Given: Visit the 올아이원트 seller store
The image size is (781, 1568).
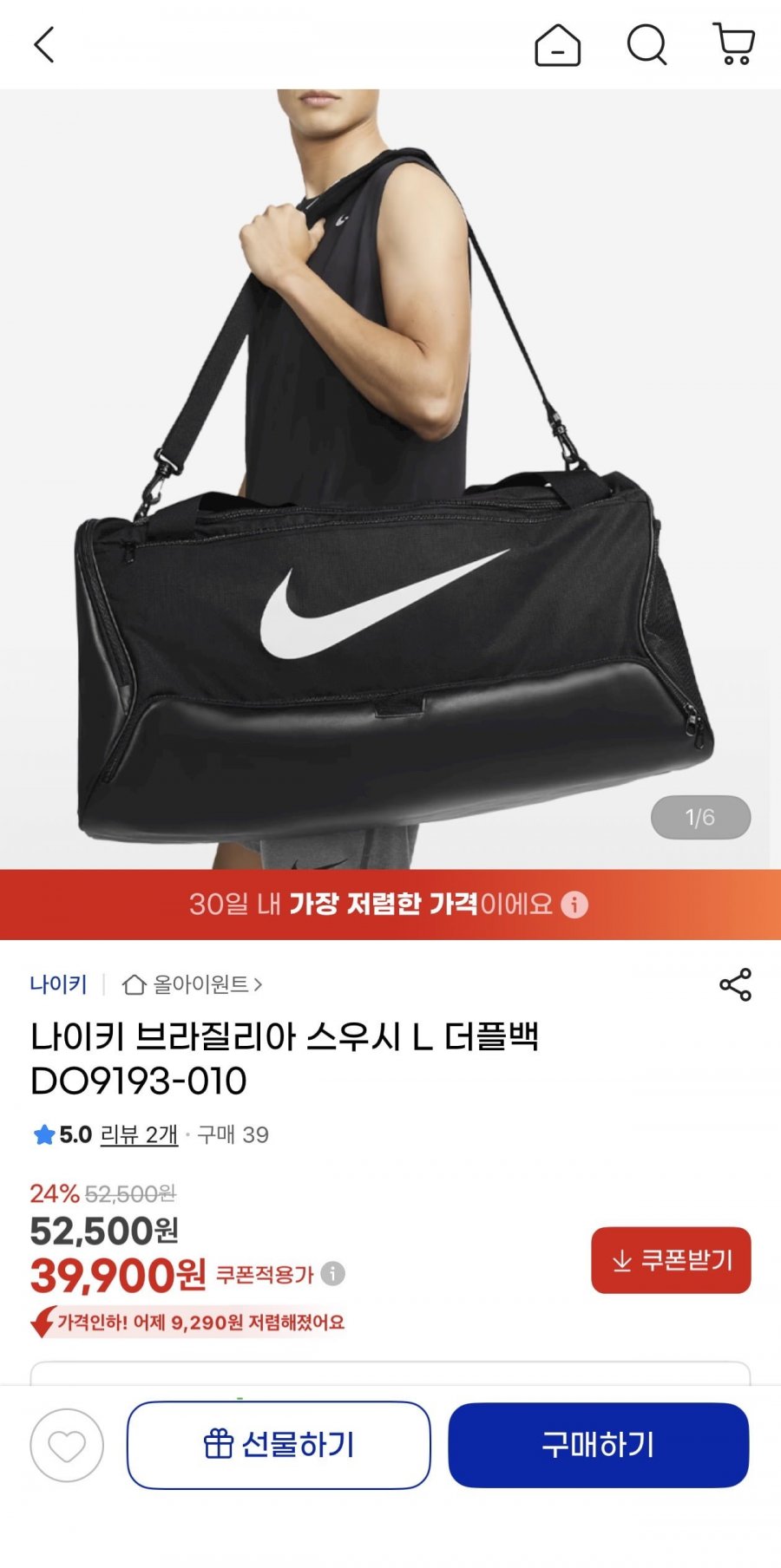Looking at the screenshot, I should point(193,984).
